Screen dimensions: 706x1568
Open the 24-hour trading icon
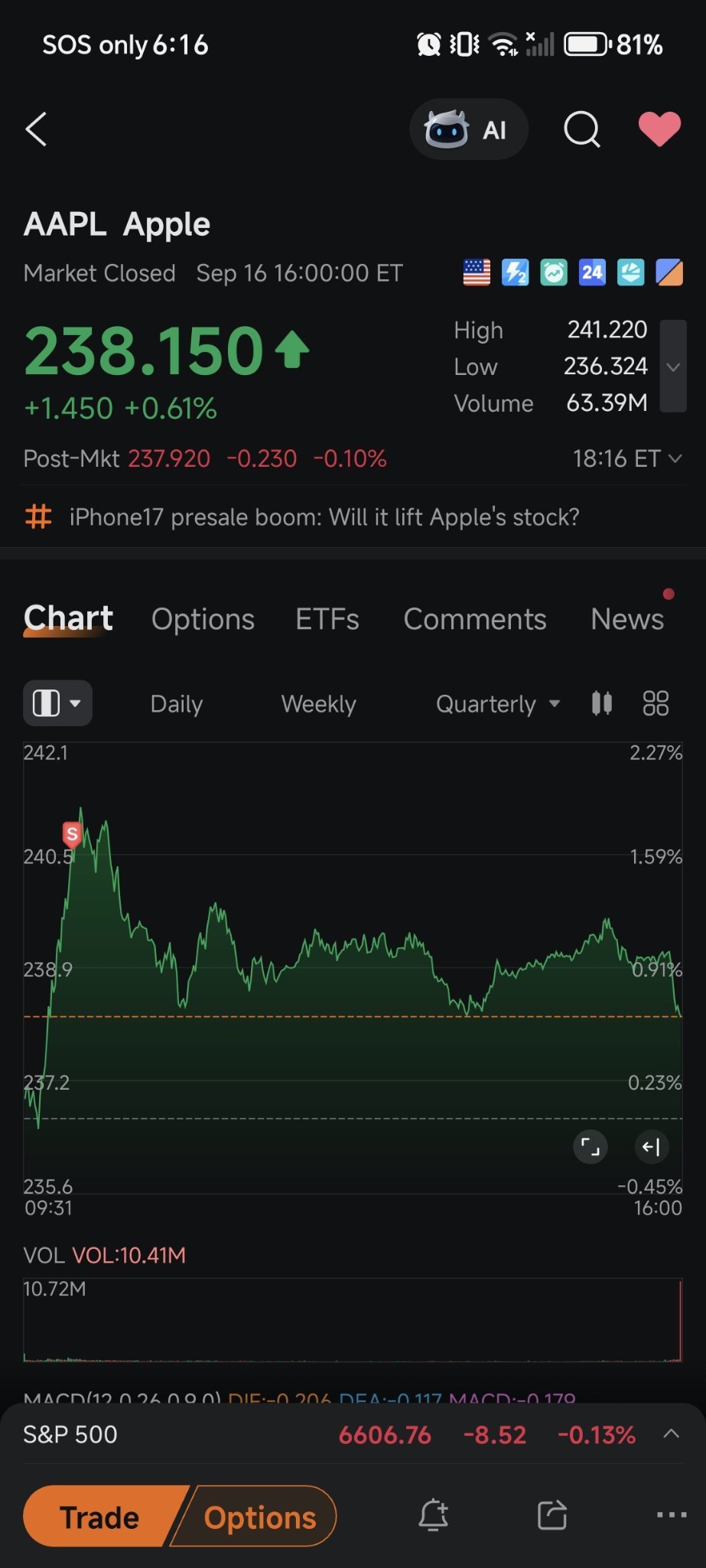(x=591, y=272)
